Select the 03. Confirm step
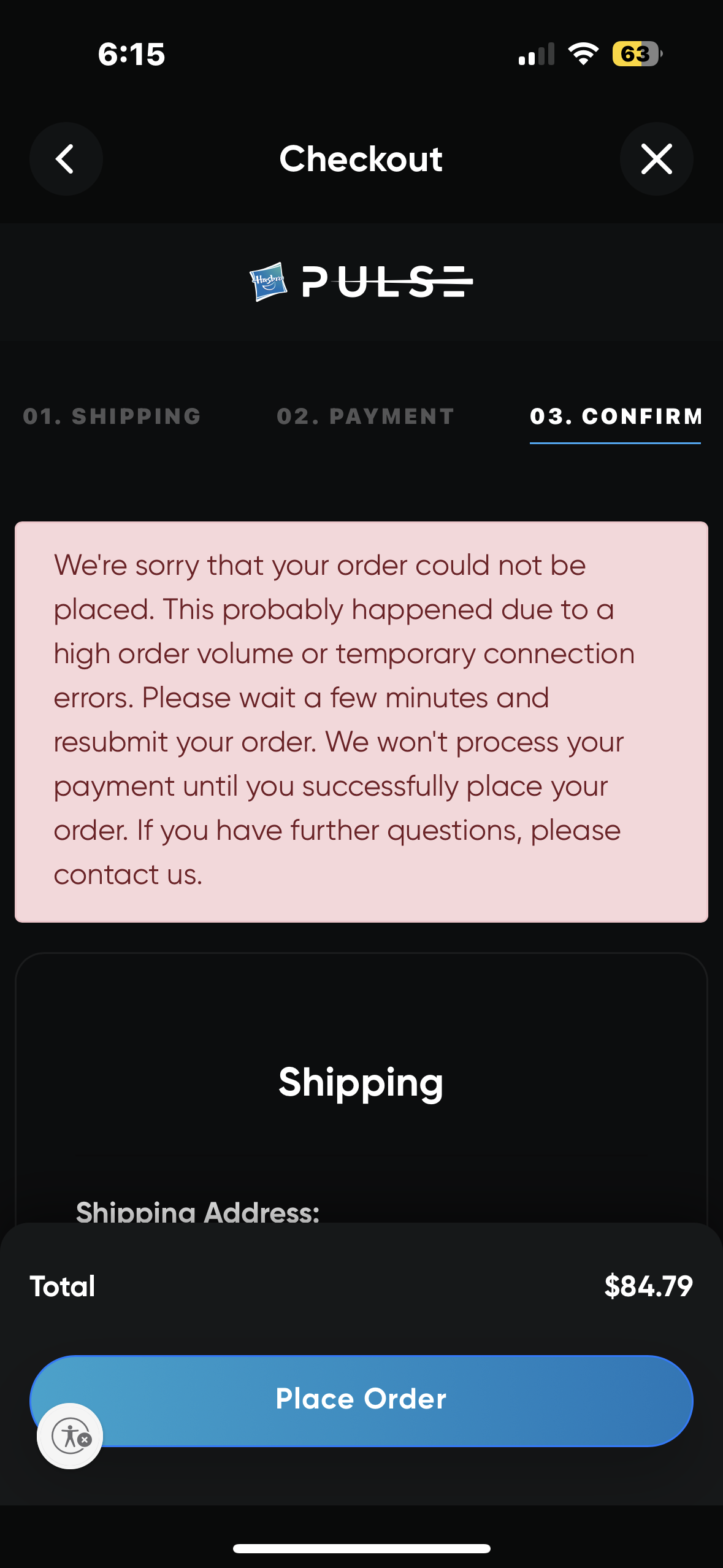Image resolution: width=723 pixels, height=1568 pixels. [x=615, y=417]
